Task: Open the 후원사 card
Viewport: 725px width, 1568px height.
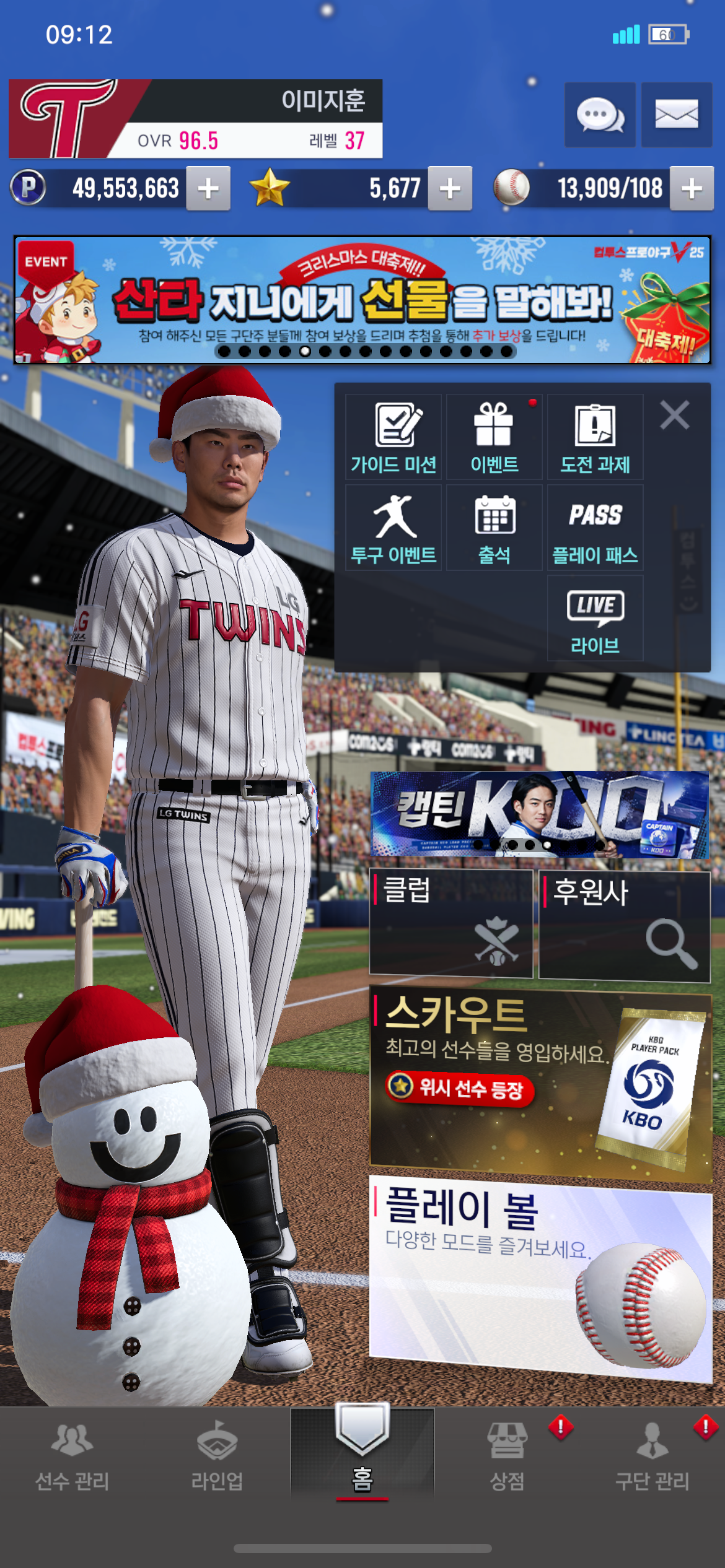Action: click(x=624, y=925)
